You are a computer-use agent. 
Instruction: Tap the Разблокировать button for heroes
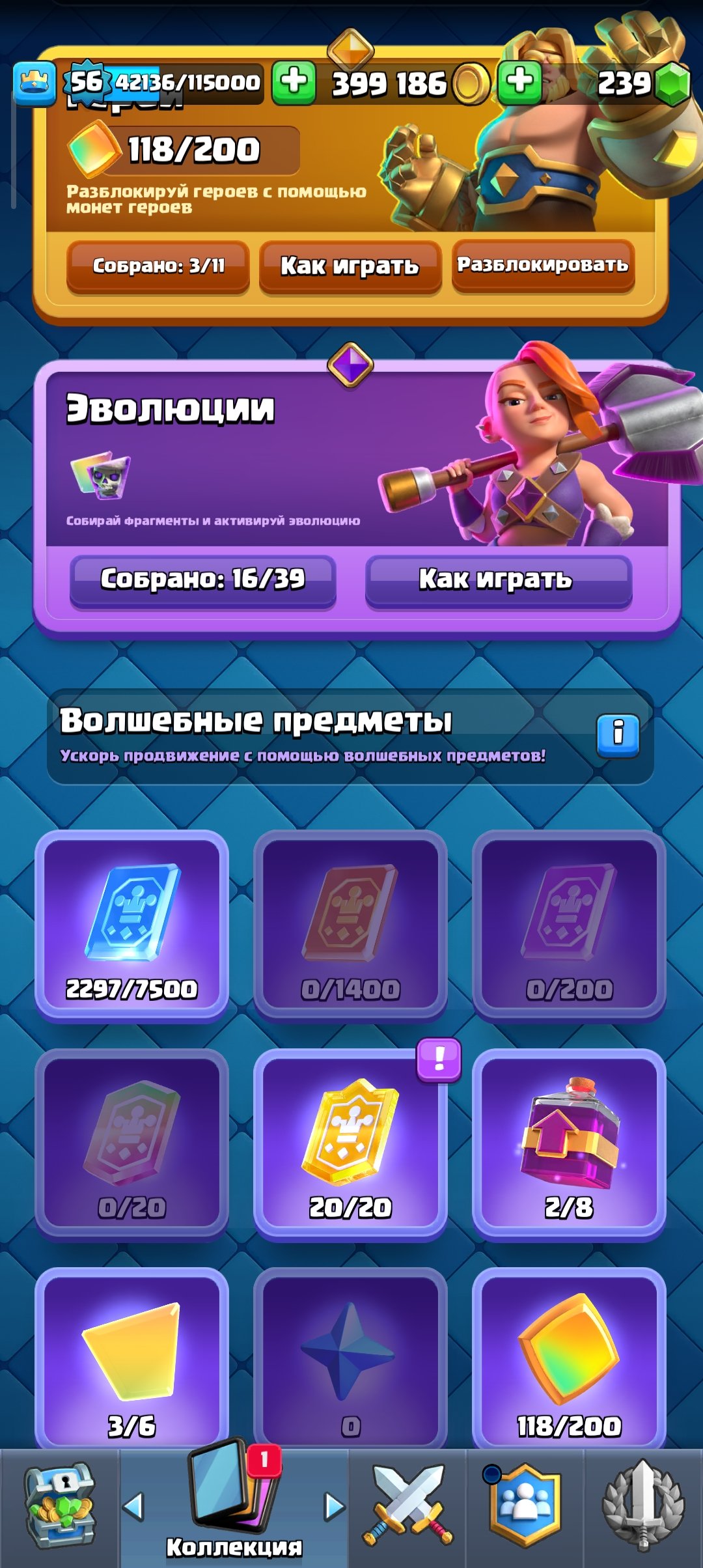tap(544, 266)
